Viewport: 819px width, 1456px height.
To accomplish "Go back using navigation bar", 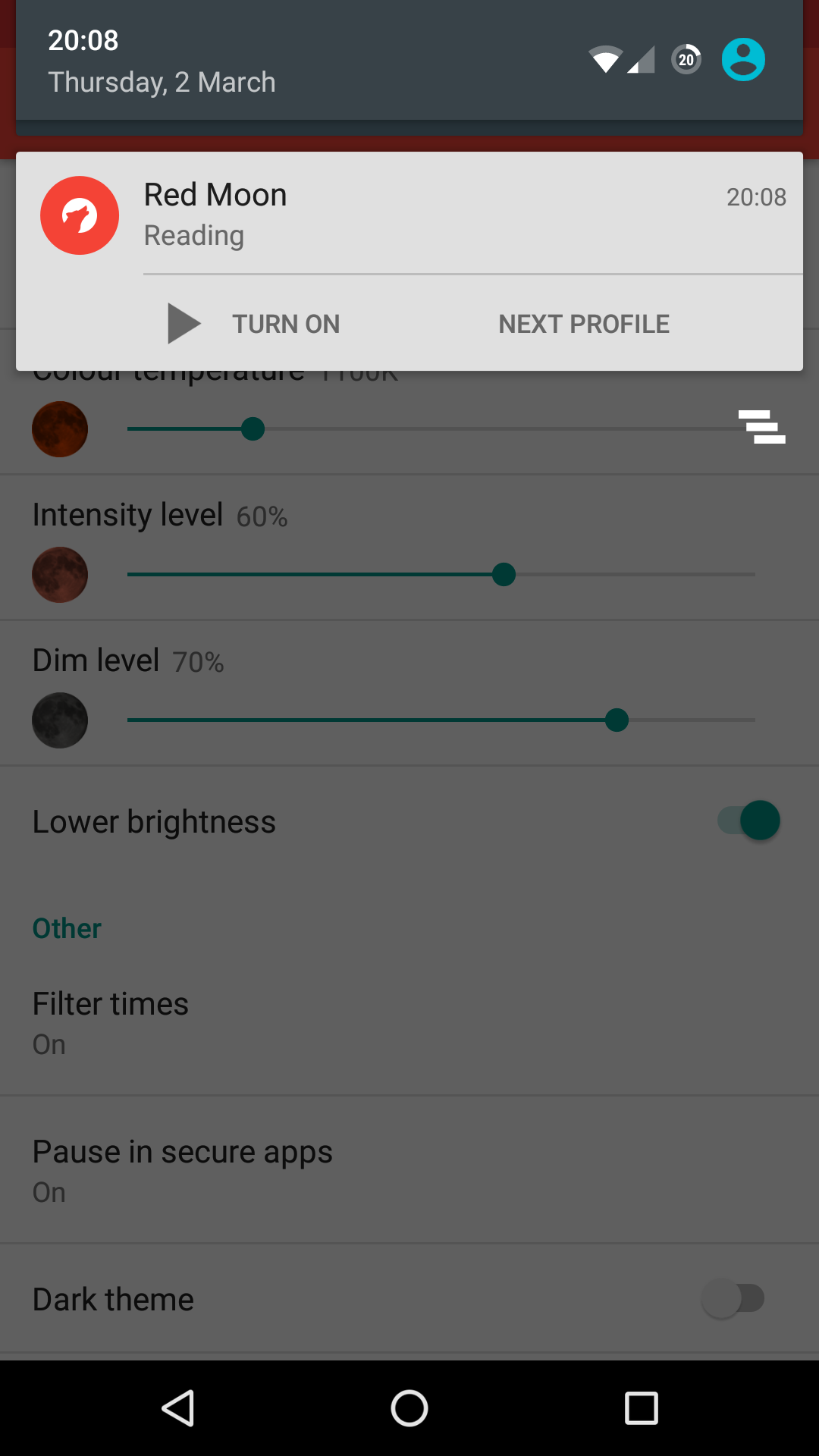I will click(179, 1408).
